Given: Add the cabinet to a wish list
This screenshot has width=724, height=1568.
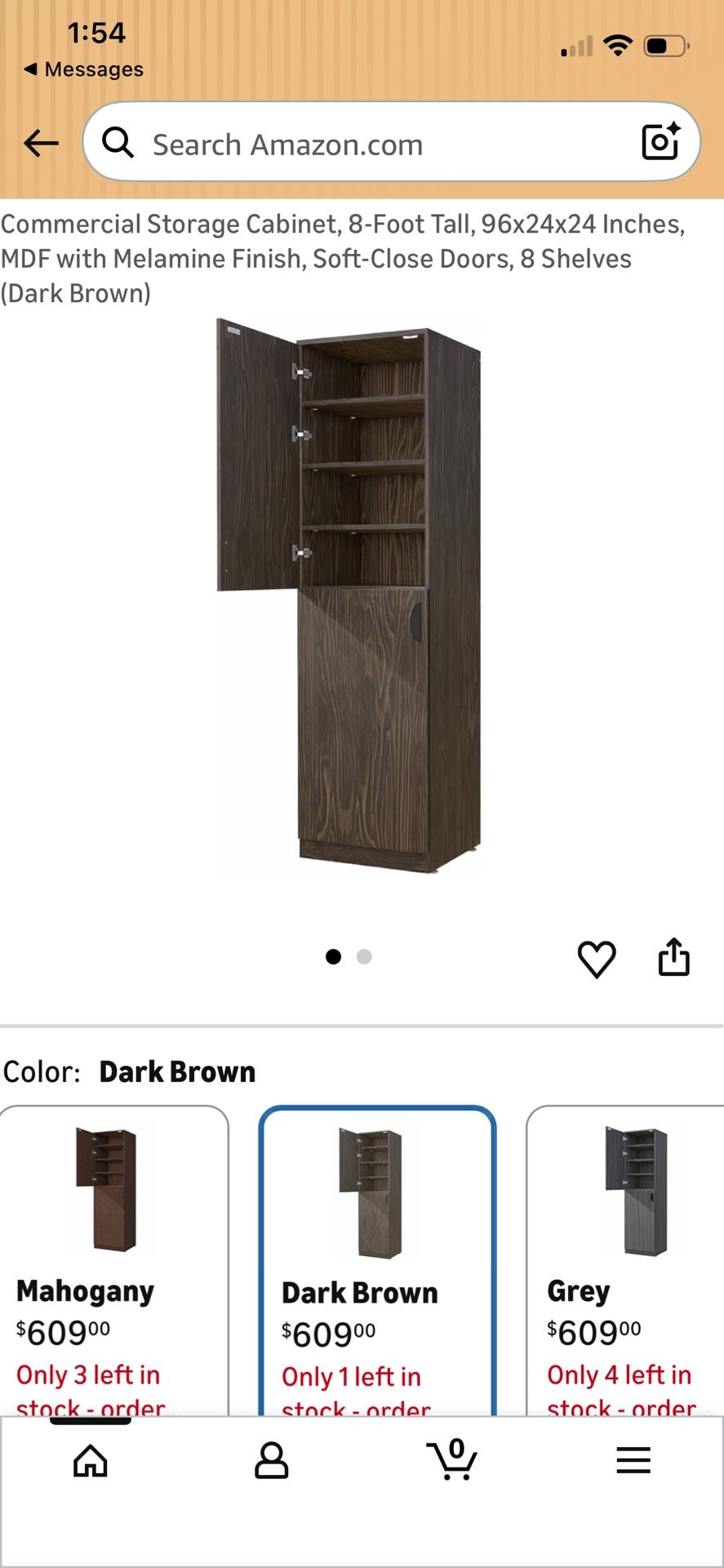Looking at the screenshot, I should [597, 959].
